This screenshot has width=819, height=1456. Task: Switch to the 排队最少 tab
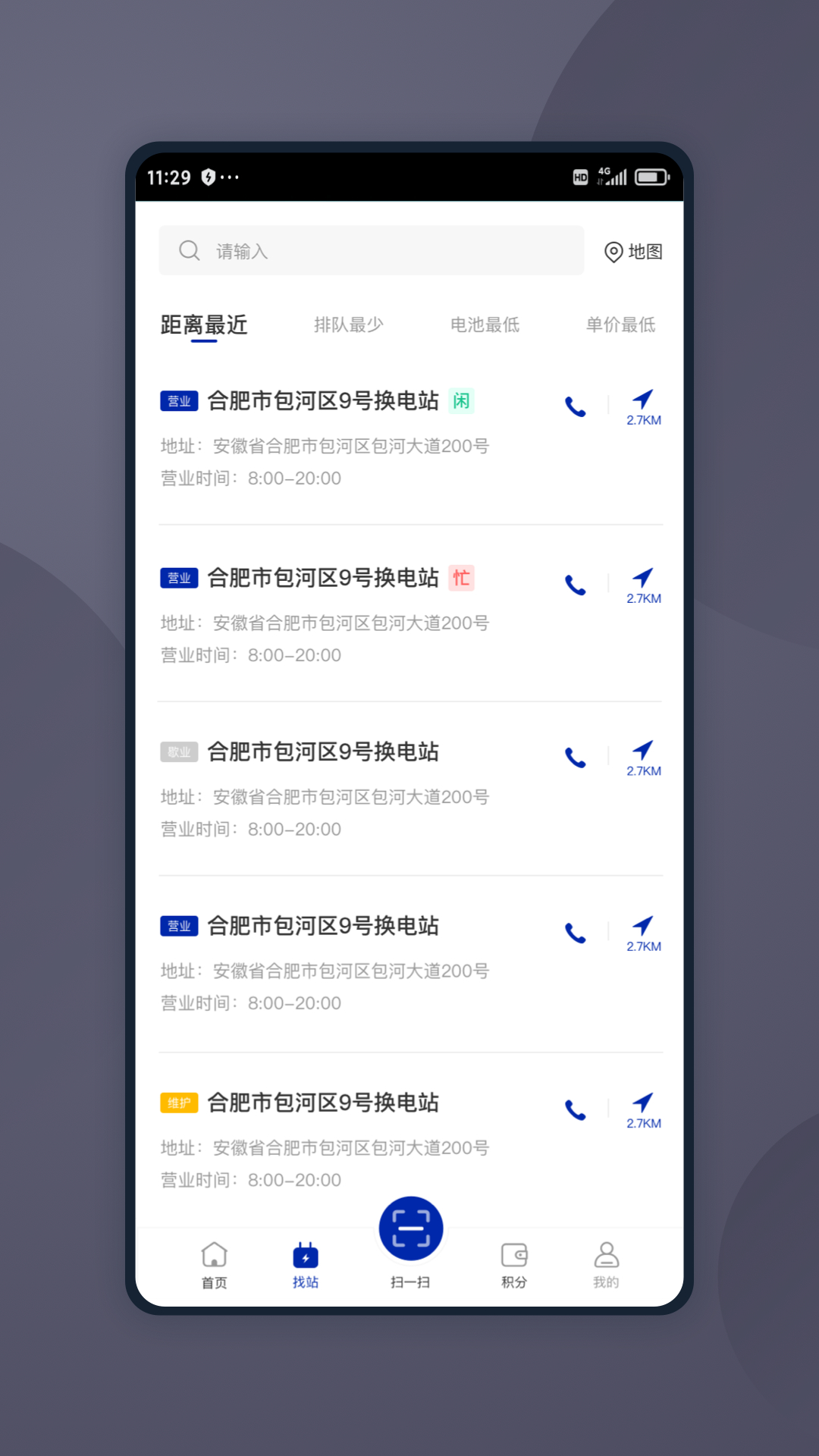tap(349, 325)
